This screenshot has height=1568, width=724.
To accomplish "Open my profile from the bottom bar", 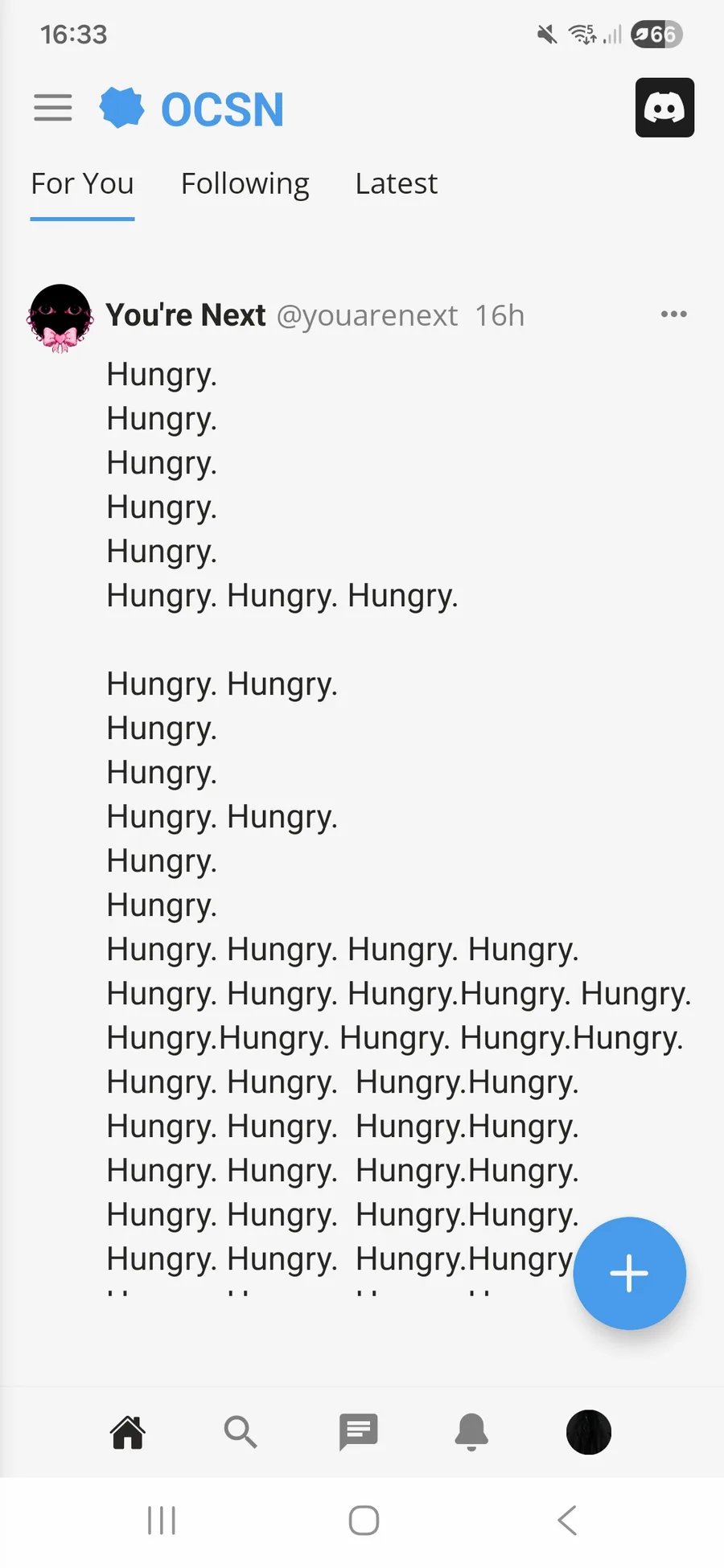I will tap(589, 1432).
